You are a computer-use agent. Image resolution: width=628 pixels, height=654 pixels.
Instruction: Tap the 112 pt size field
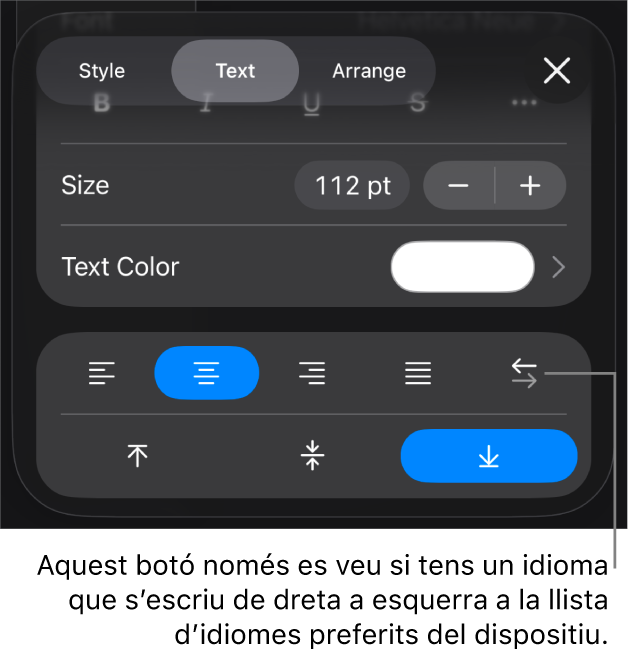pos(352,185)
